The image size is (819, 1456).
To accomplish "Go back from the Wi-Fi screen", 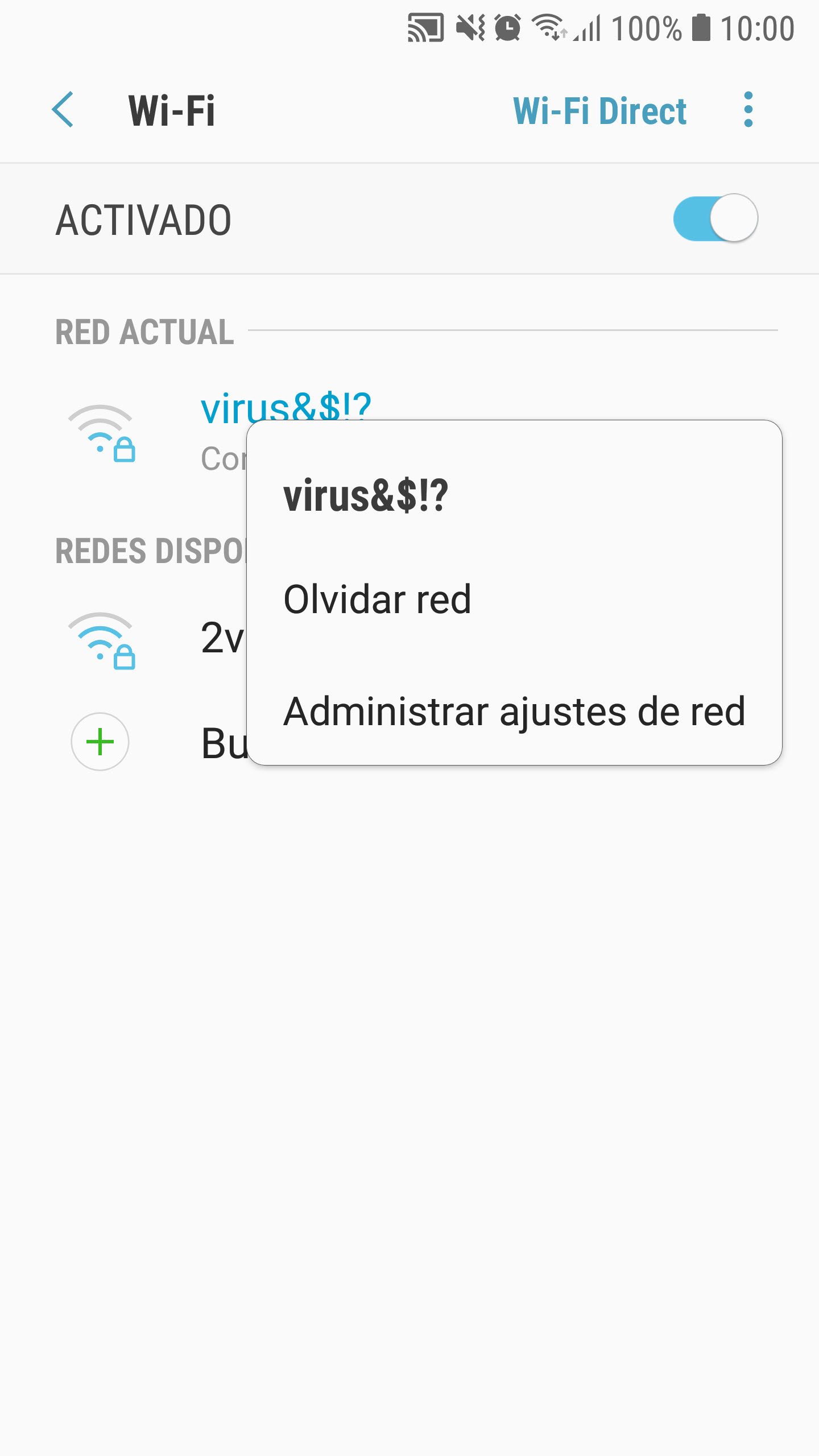I will [x=63, y=110].
